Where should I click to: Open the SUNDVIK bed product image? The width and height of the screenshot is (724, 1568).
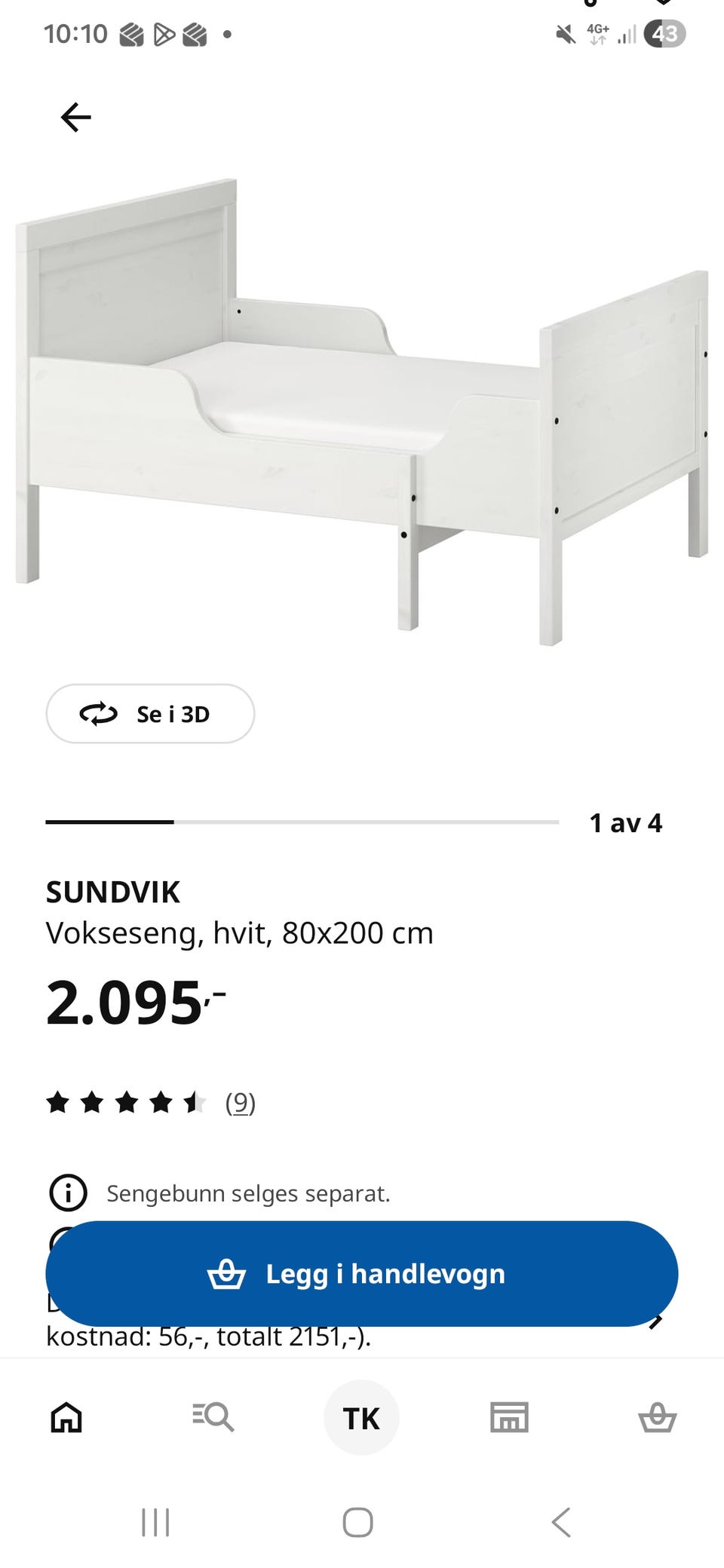[362, 412]
